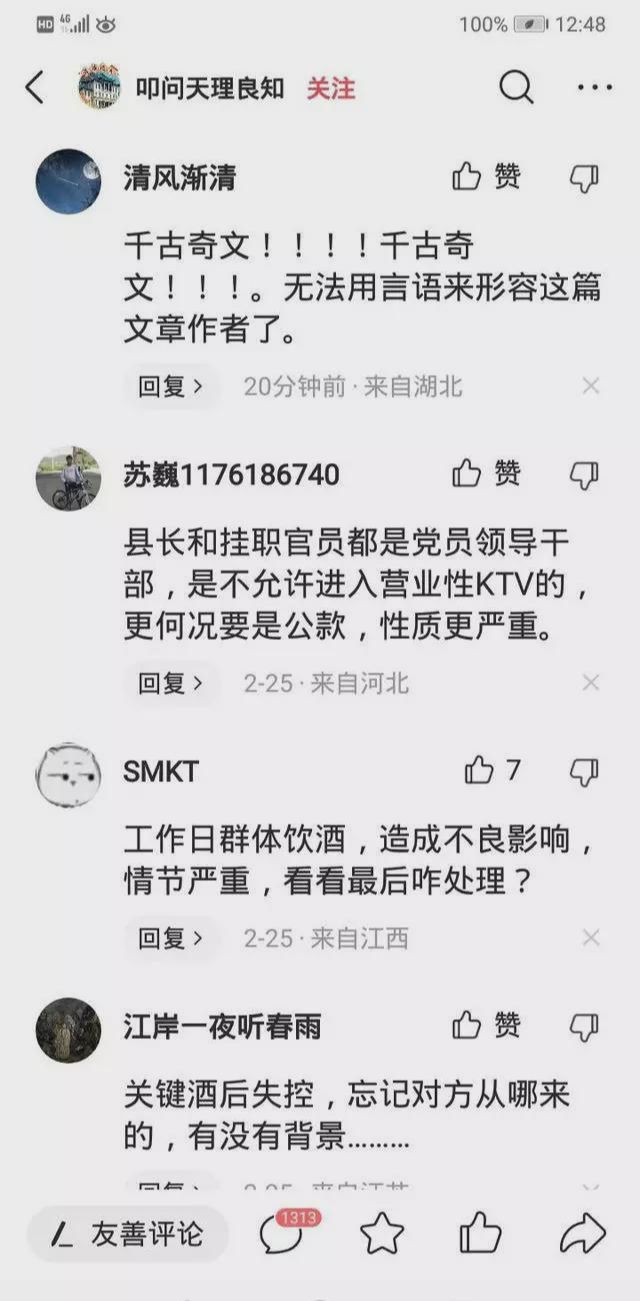Like the comment by 江岸一夜听春雨

coord(486,1025)
